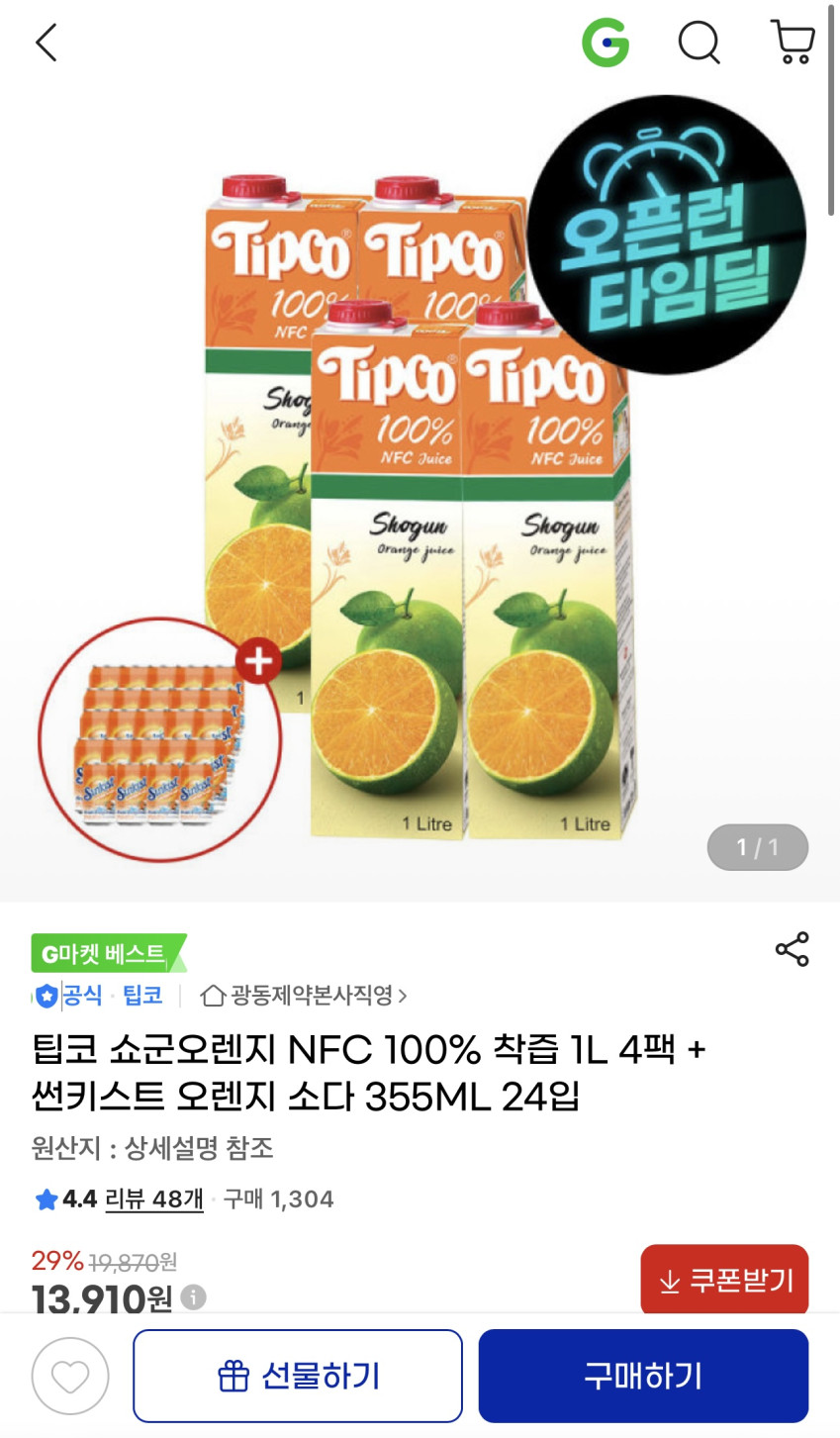Open the Gmarket home logo
840x1438 pixels.
pyautogui.click(x=605, y=43)
